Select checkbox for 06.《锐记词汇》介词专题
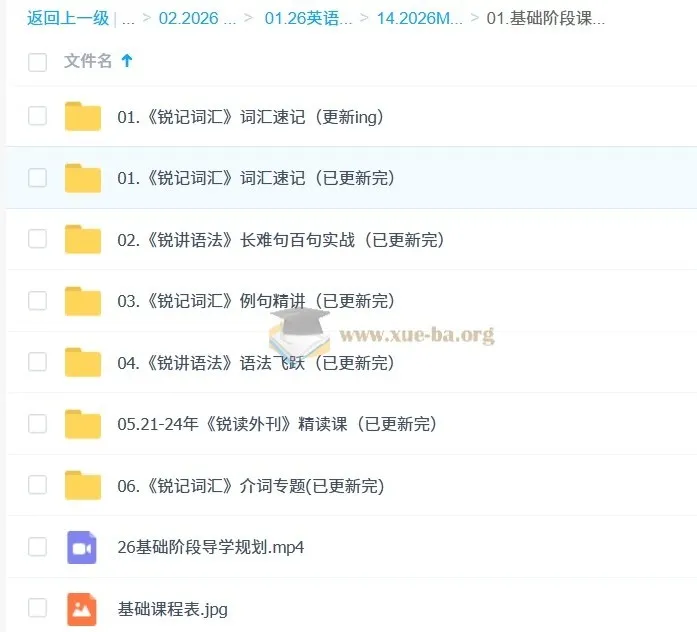Viewport: 697px width, 632px height. [37, 485]
